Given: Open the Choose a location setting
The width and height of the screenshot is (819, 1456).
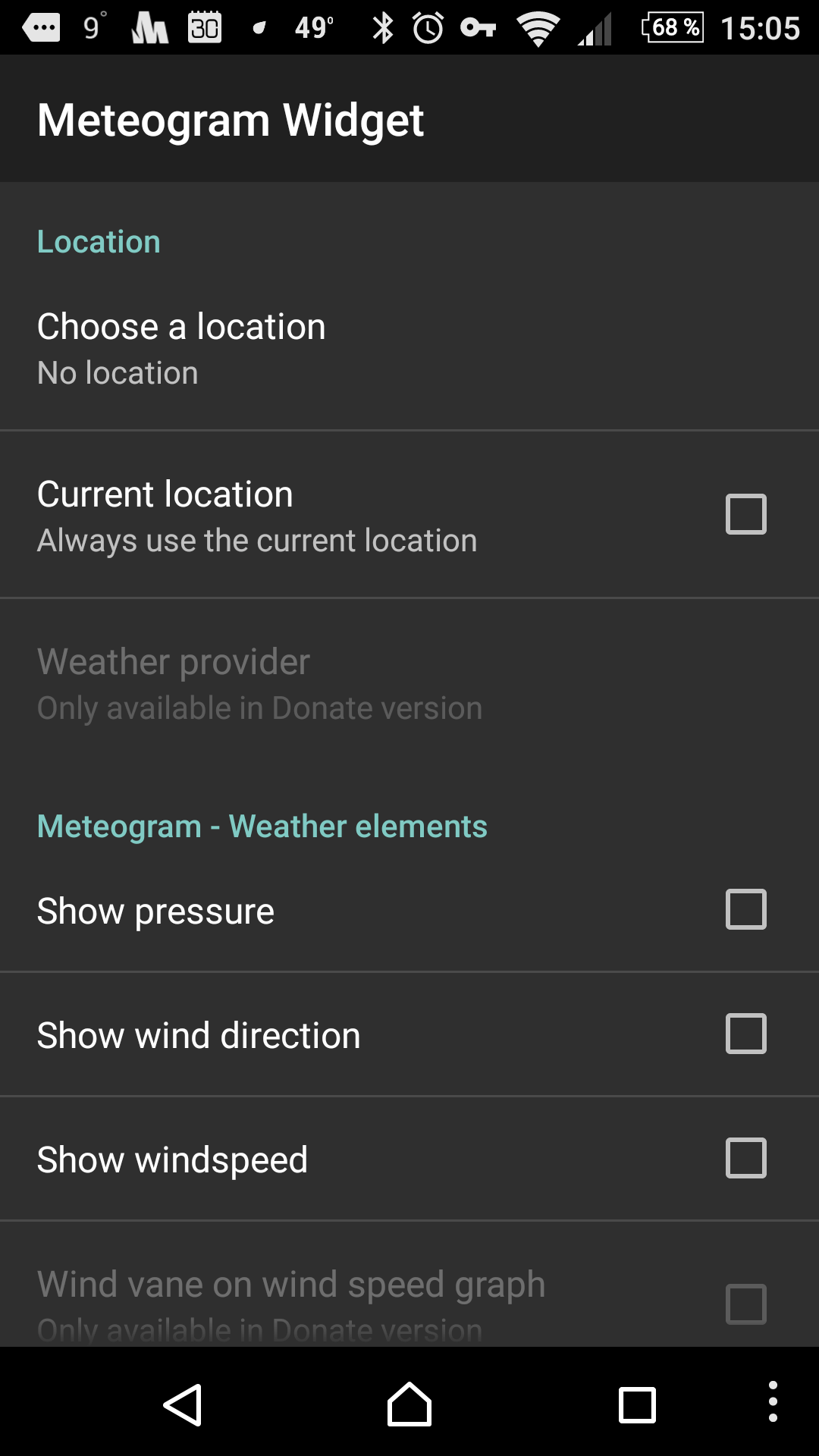Looking at the screenshot, I should pos(409,349).
